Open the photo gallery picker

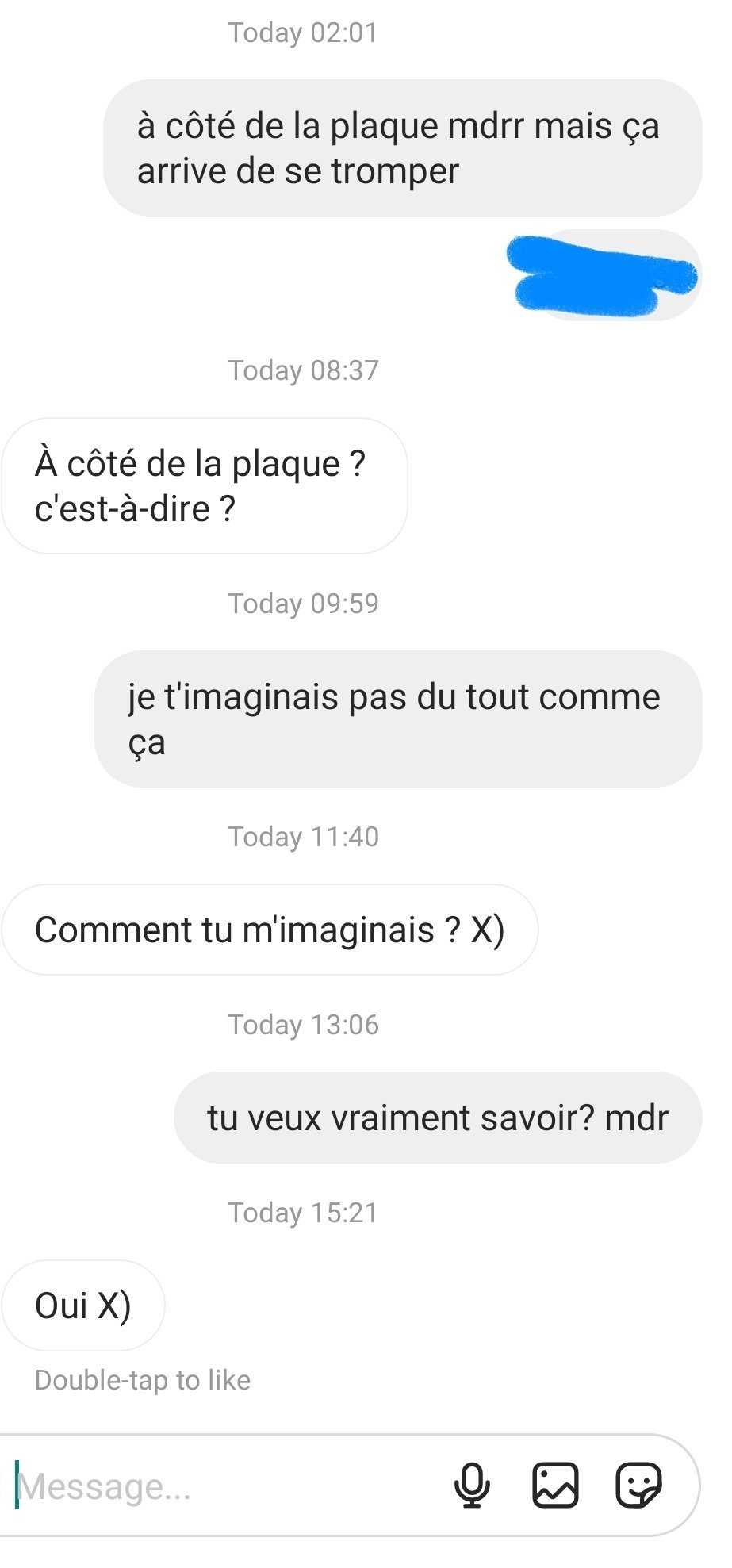pyautogui.click(x=555, y=1486)
